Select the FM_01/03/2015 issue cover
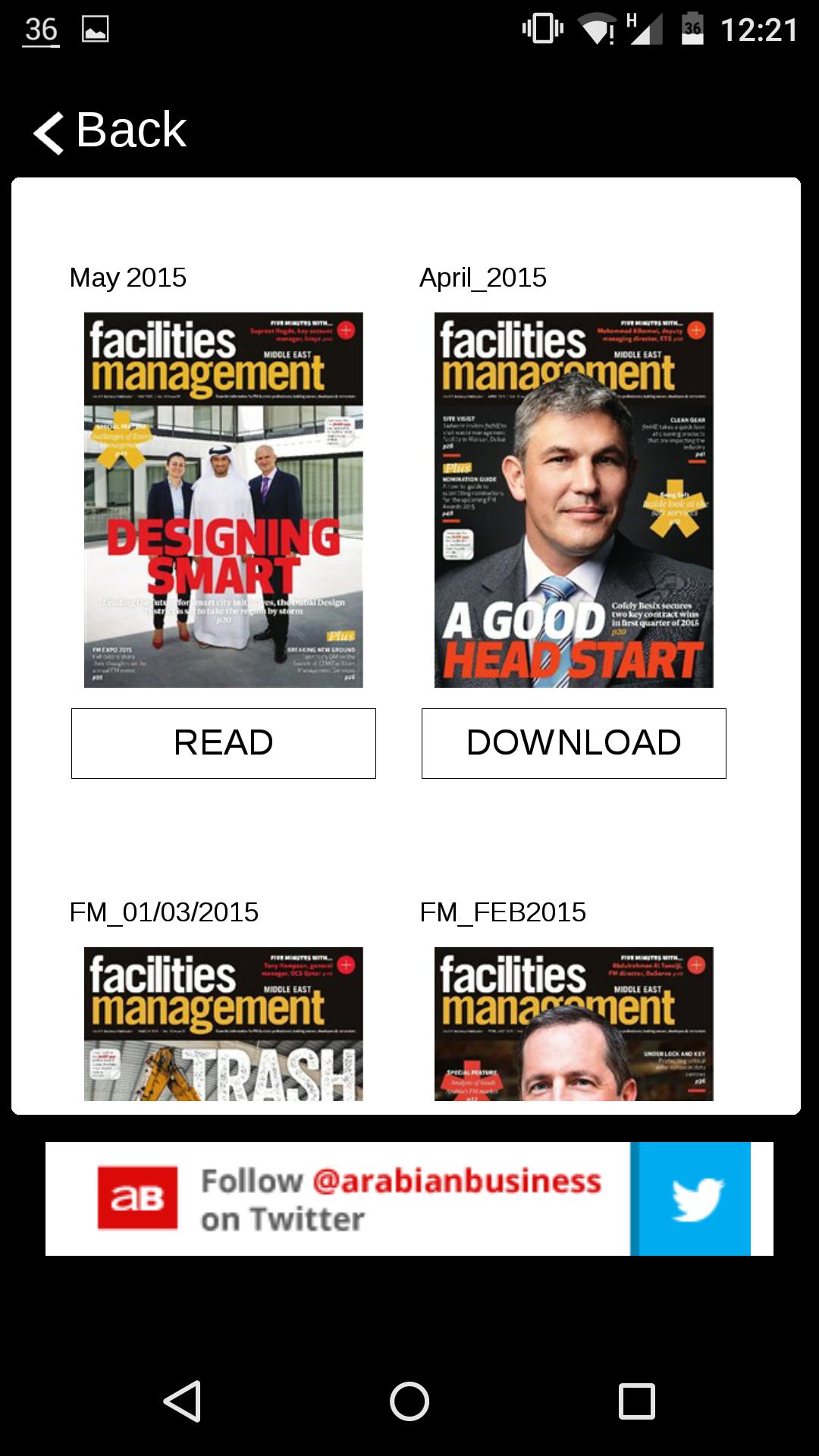819x1456 pixels. click(224, 1024)
